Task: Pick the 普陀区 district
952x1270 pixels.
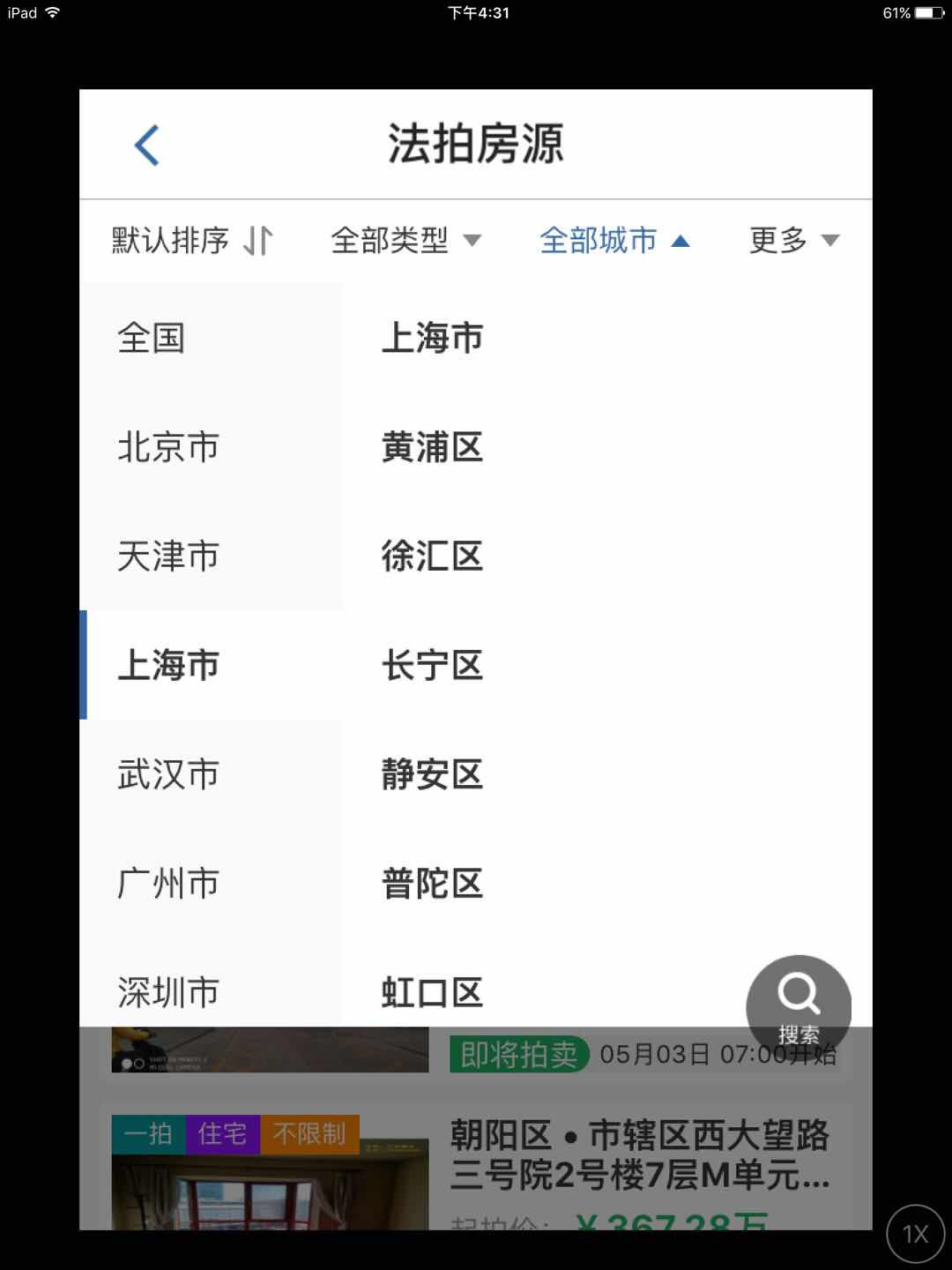Action: click(432, 884)
